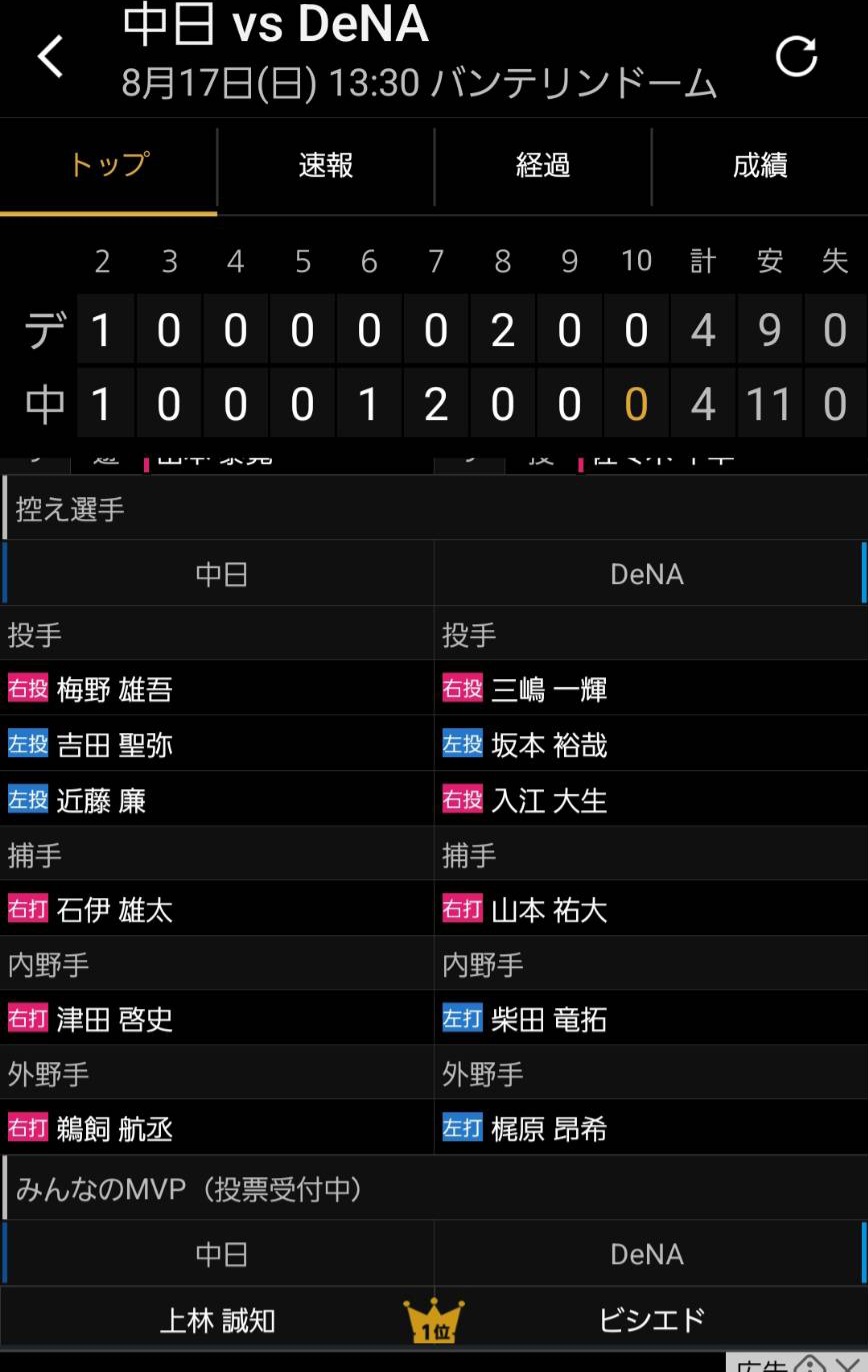Select the トップ tab
This screenshot has width=868, height=1372.
point(108,166)
